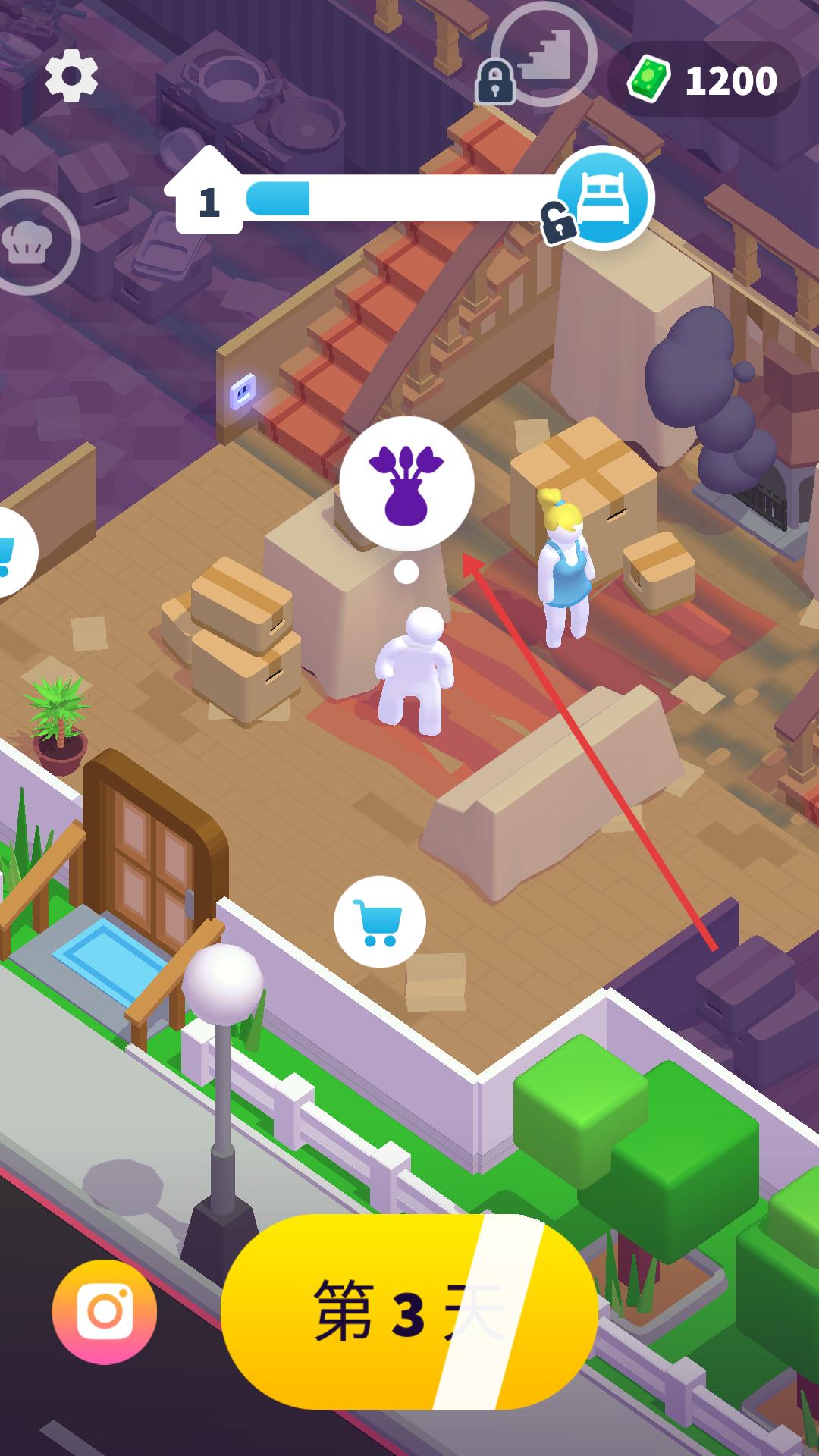This screenshot has width=819, height=1456.
Task: Tap the locked stairs icon
Action: [543, 55]
